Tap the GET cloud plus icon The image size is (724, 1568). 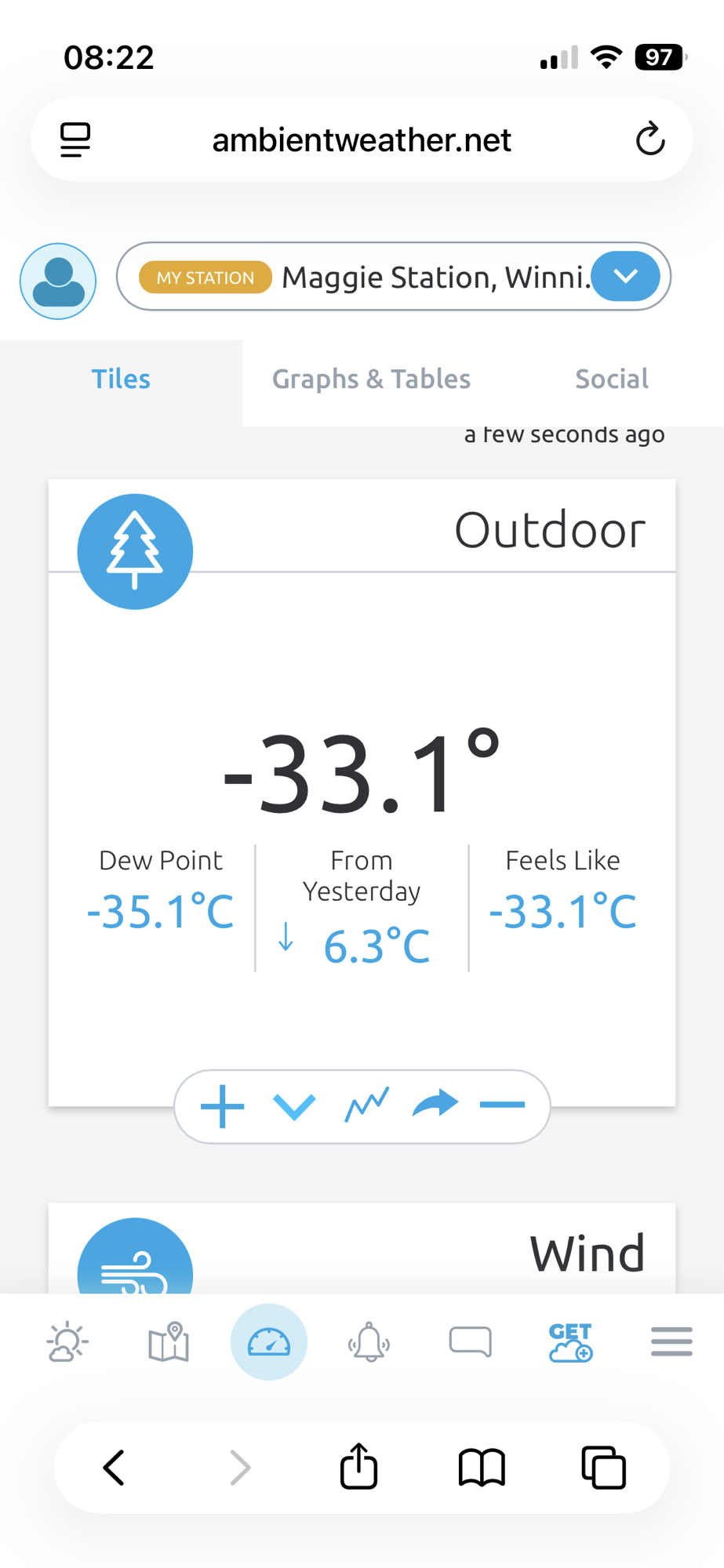(x=570, y=1342)
